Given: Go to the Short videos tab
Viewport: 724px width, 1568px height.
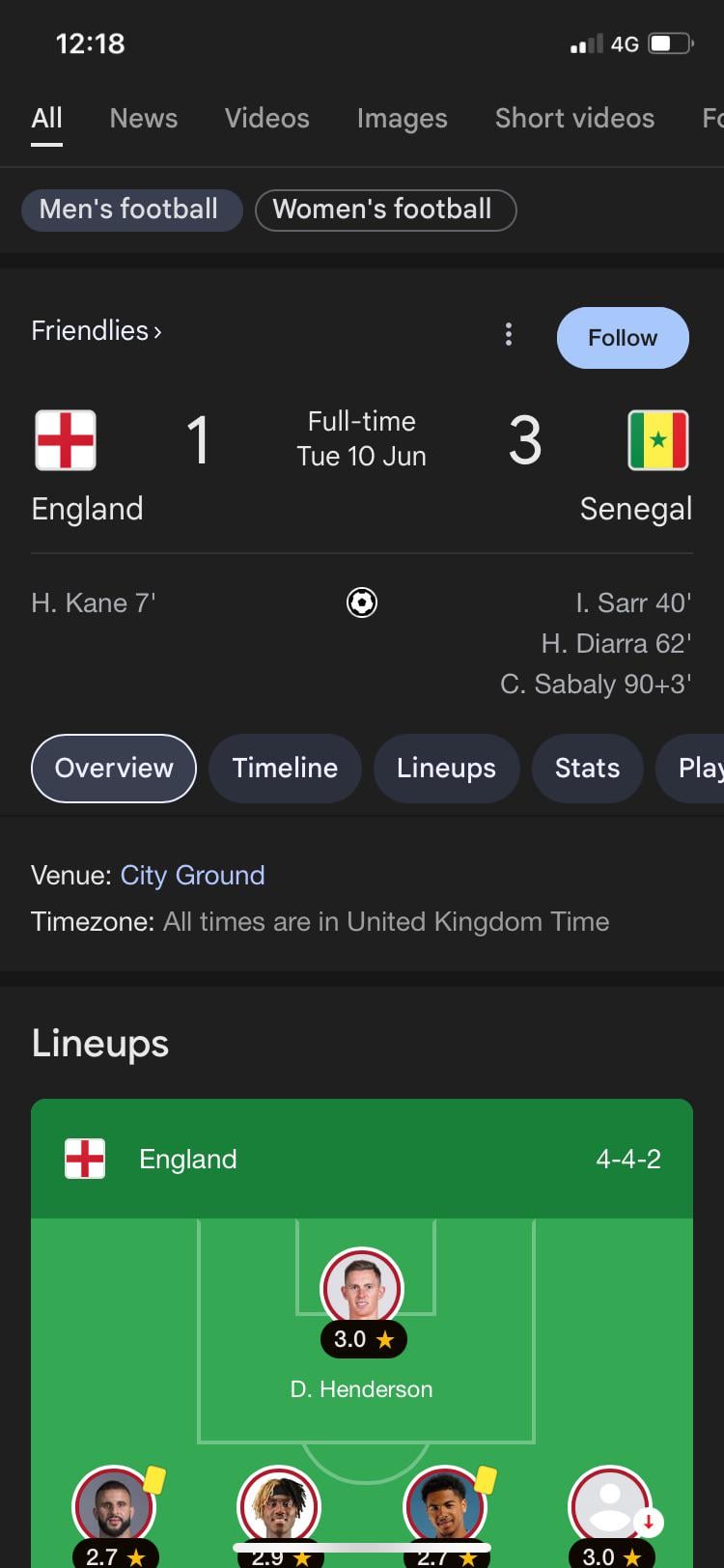Looking at the screenshot, I should tap(574, 118).
